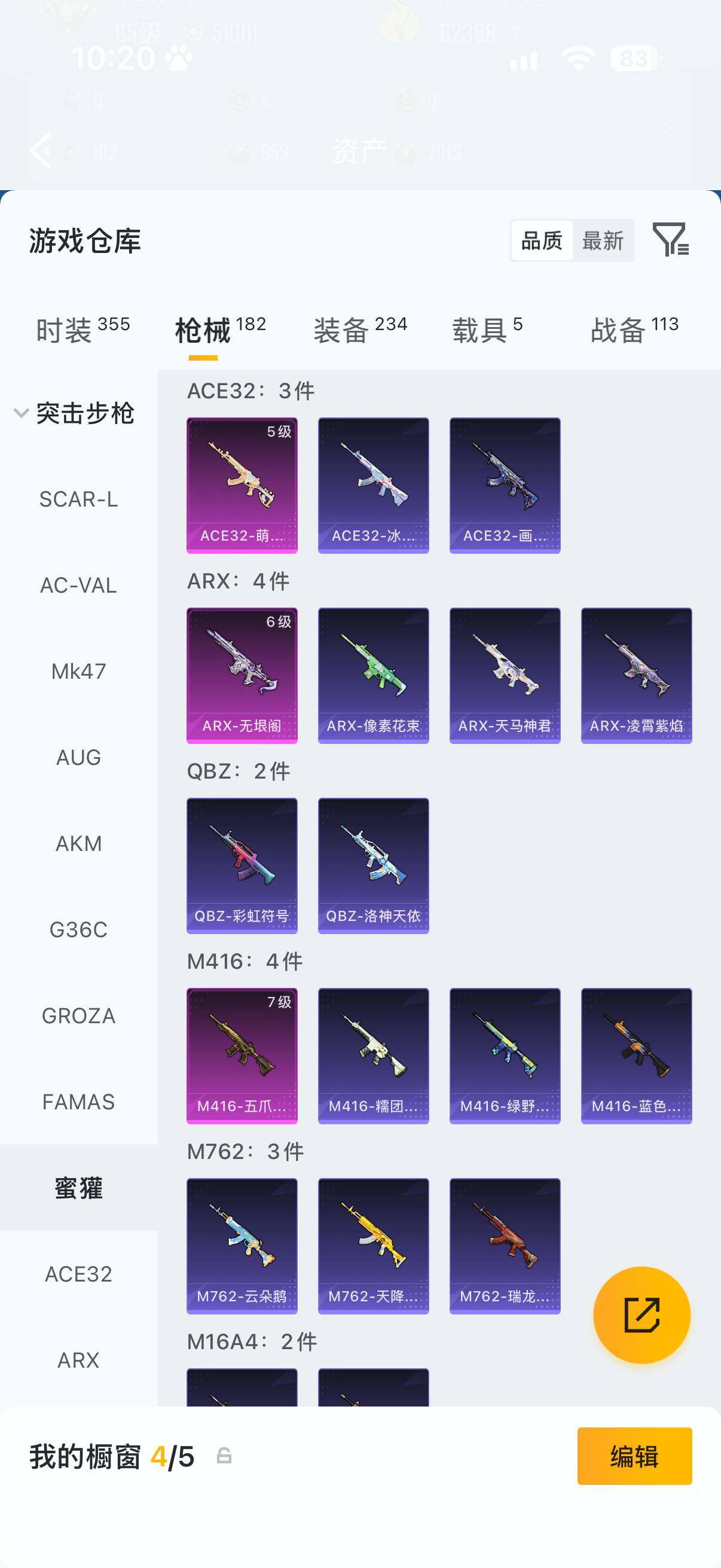Viewport: 721px width, 1568px height.
Task: Tap the M762-云朵鹅 skin card
Action: (242, 1246)
